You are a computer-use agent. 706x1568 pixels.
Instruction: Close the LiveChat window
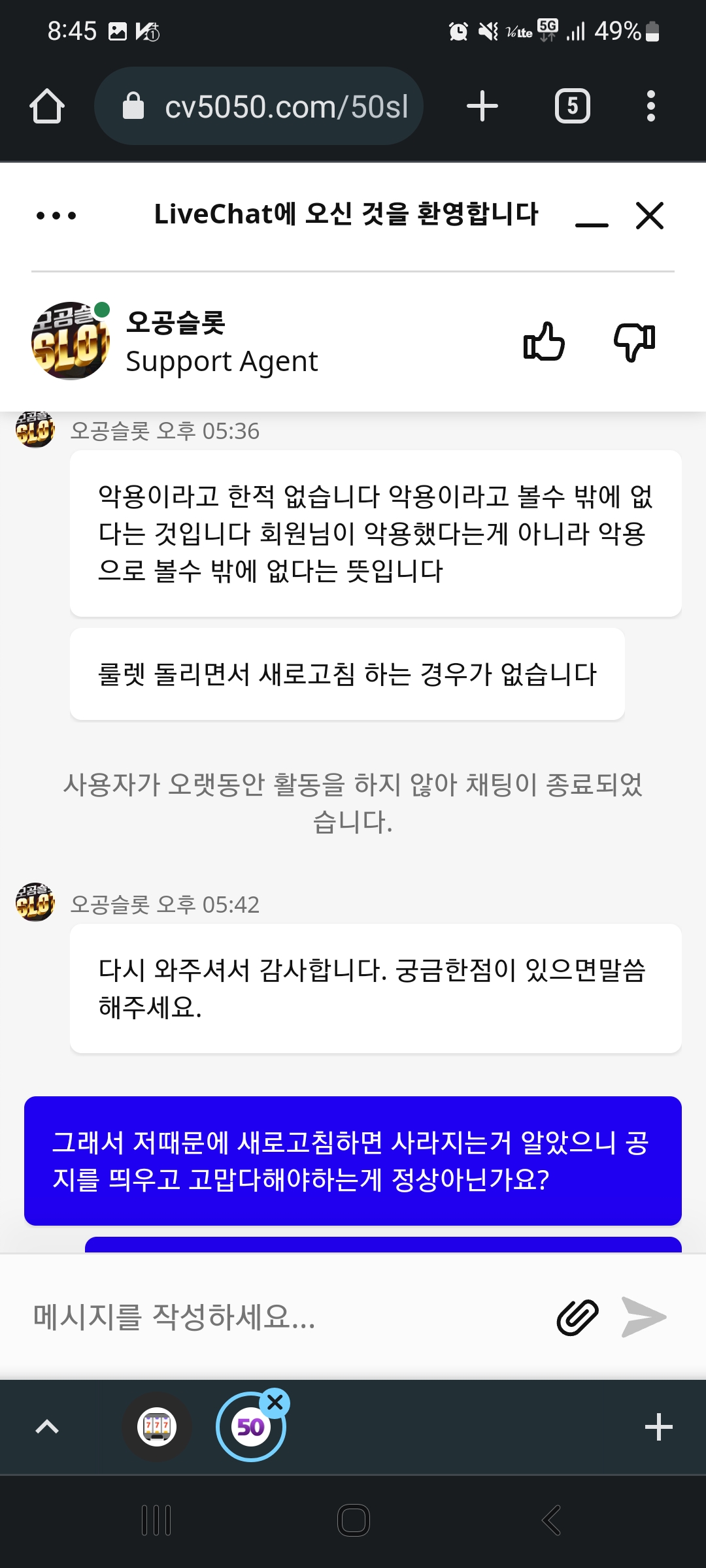(650, 216)
